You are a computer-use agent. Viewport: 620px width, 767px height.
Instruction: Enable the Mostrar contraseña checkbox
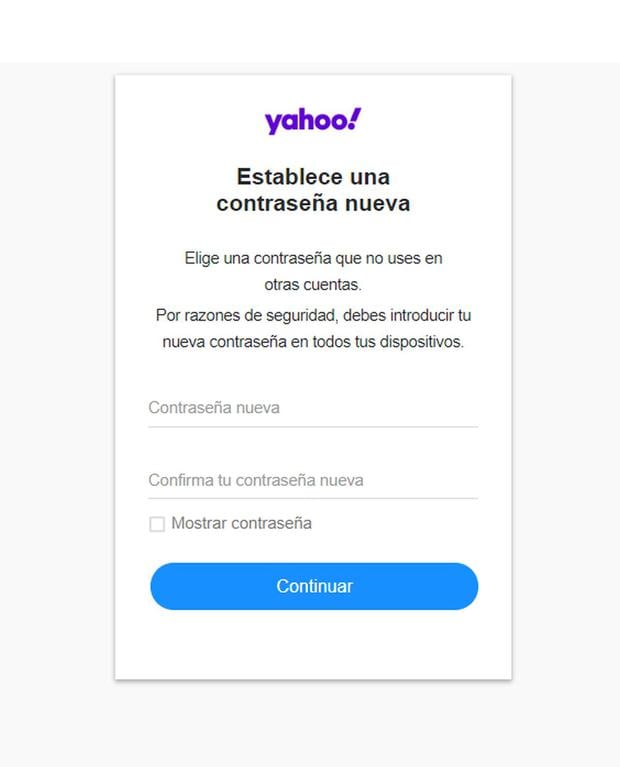pos(157,524)
